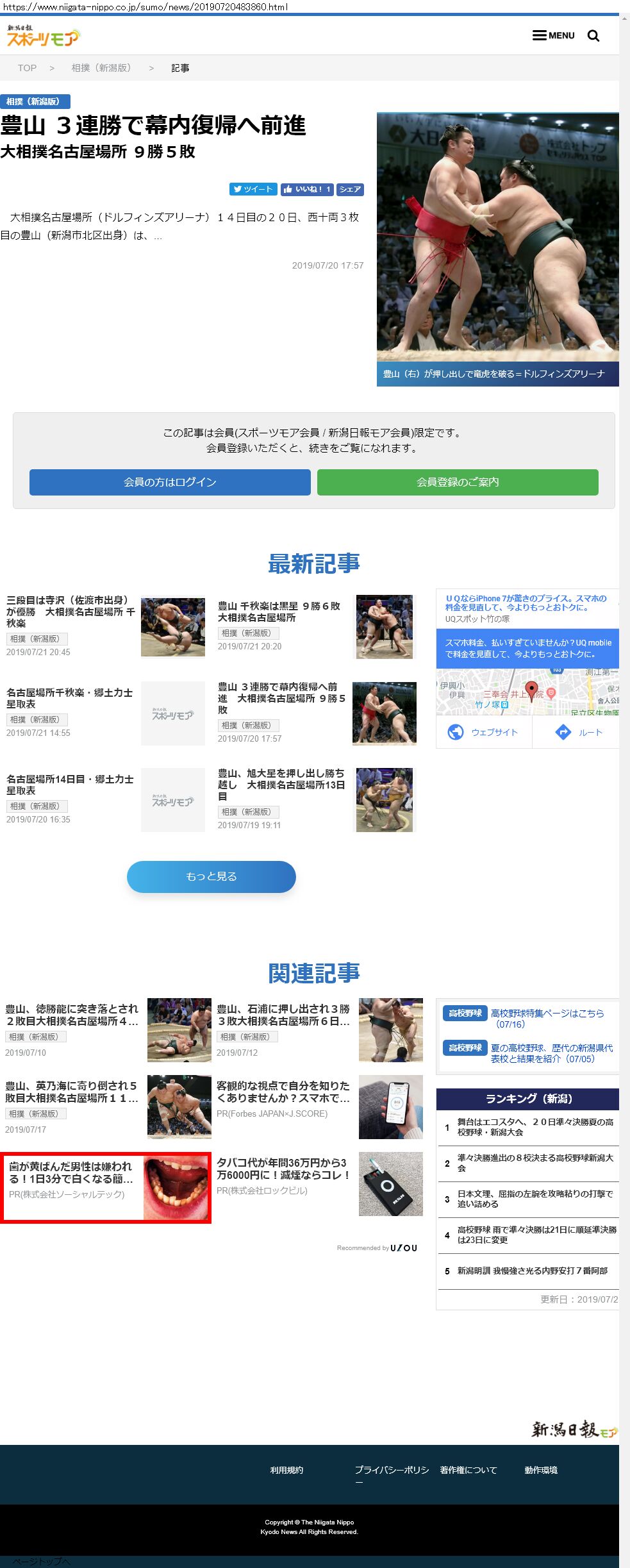Image resolution: width=630 pixels, height=1568 pixels.
Task: Open 名古屋場所14日目・郷土力士星取表 article
Action: pos(70,785)
